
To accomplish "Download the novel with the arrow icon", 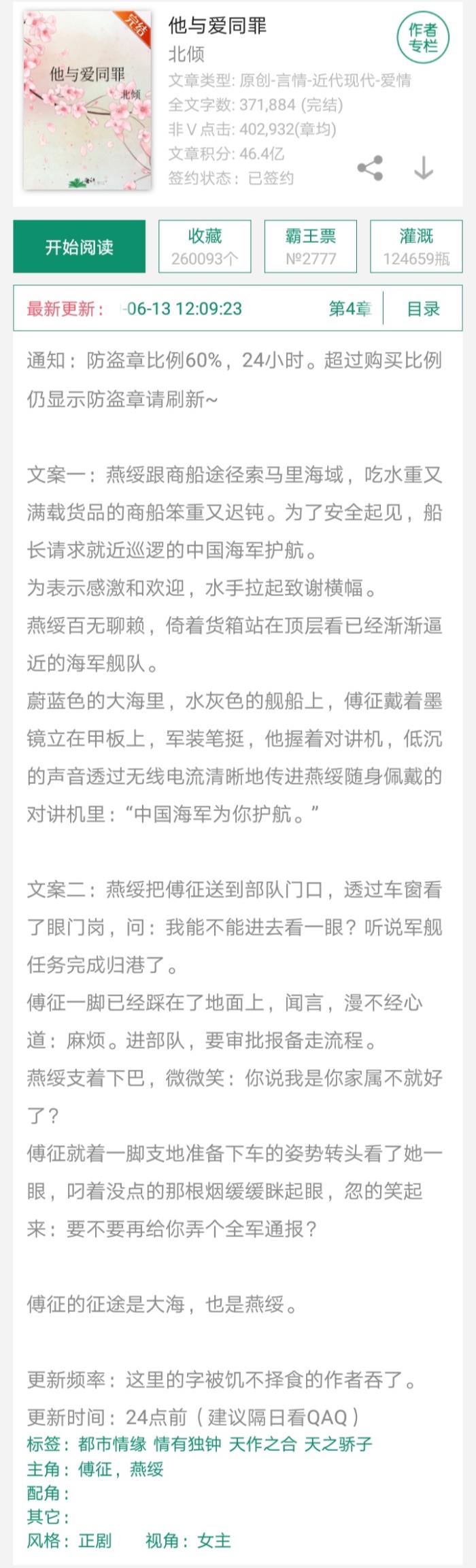I will coord(423,168).
